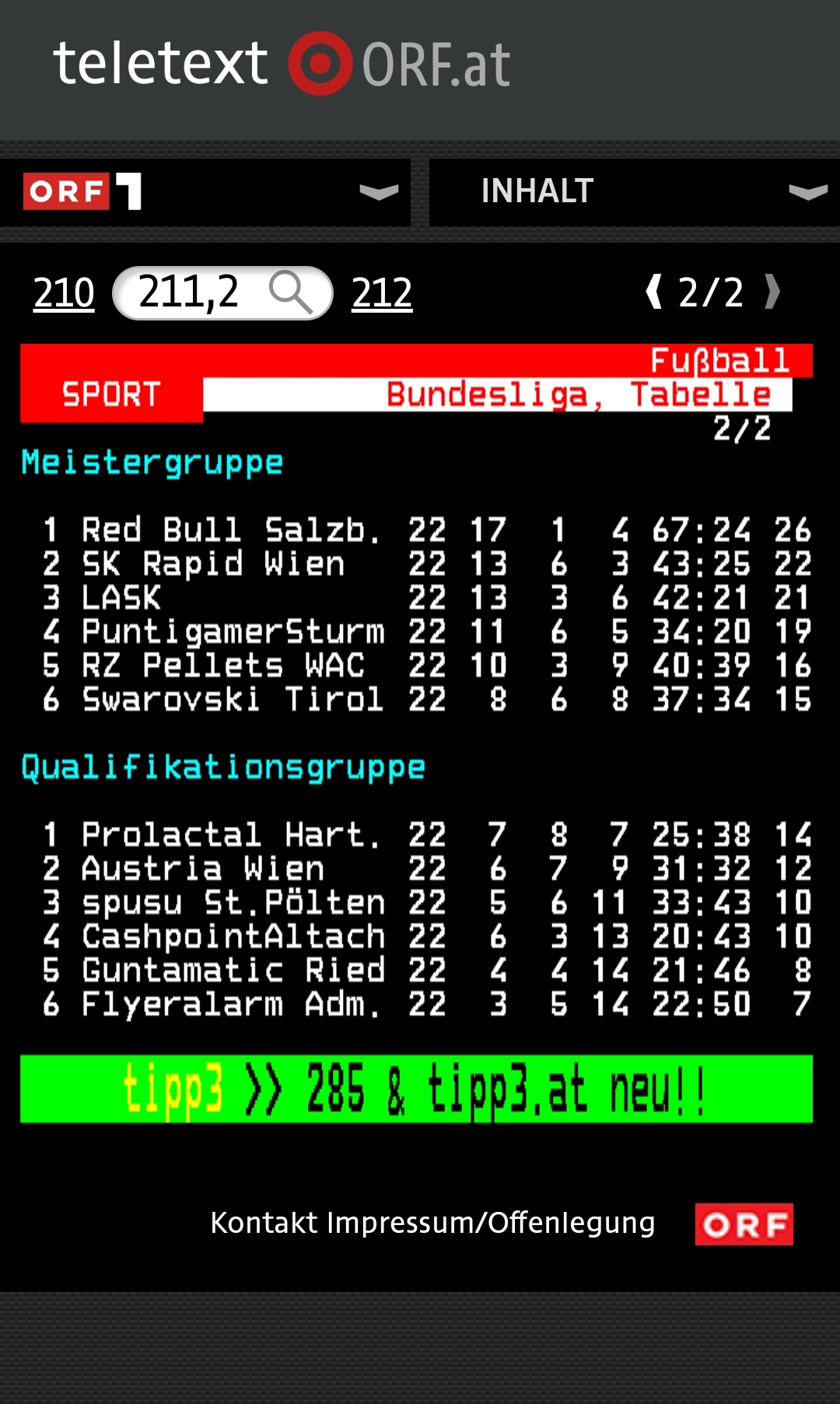The width and height of the screenshot is (840, 1404).
Task: Tap the magnifier search icon
Action: coord(291,293)
